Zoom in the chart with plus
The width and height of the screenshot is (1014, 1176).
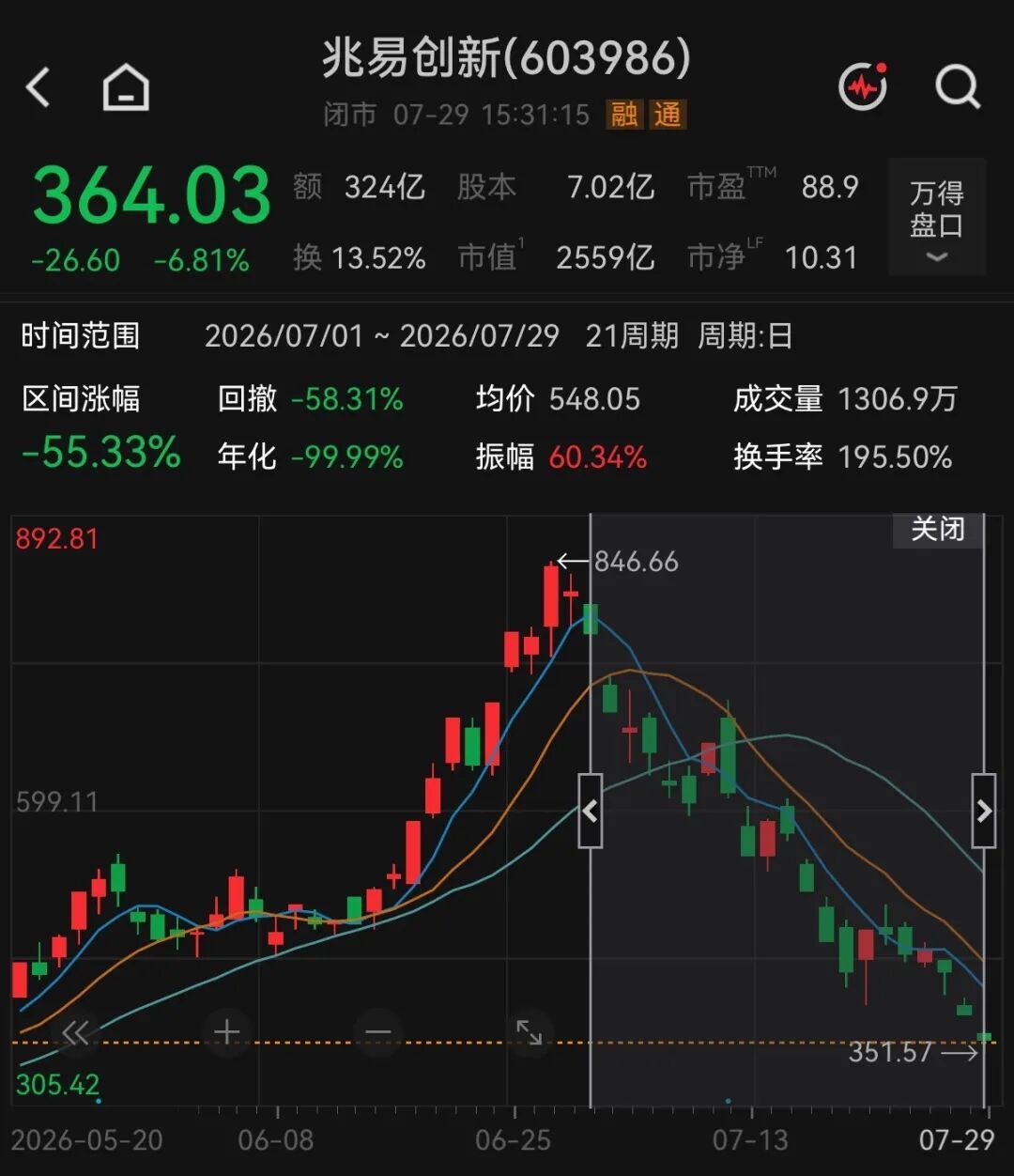point(226,1033)
